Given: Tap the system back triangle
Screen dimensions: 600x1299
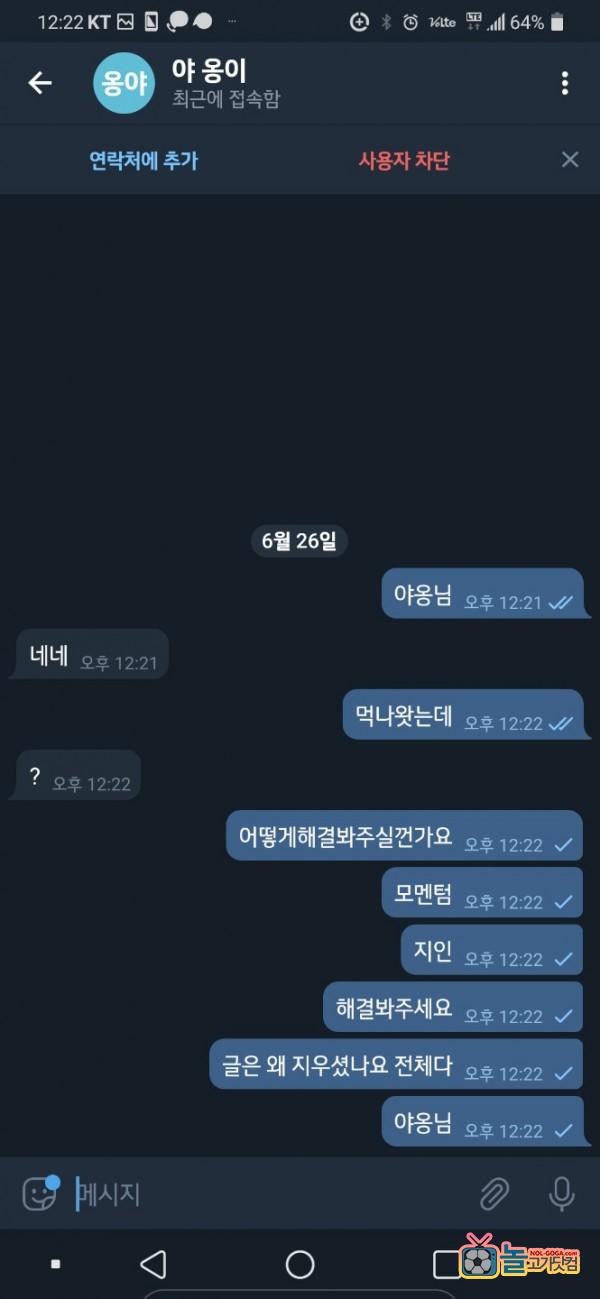Looking at the screenshot, I should (x=153, y=1265).
